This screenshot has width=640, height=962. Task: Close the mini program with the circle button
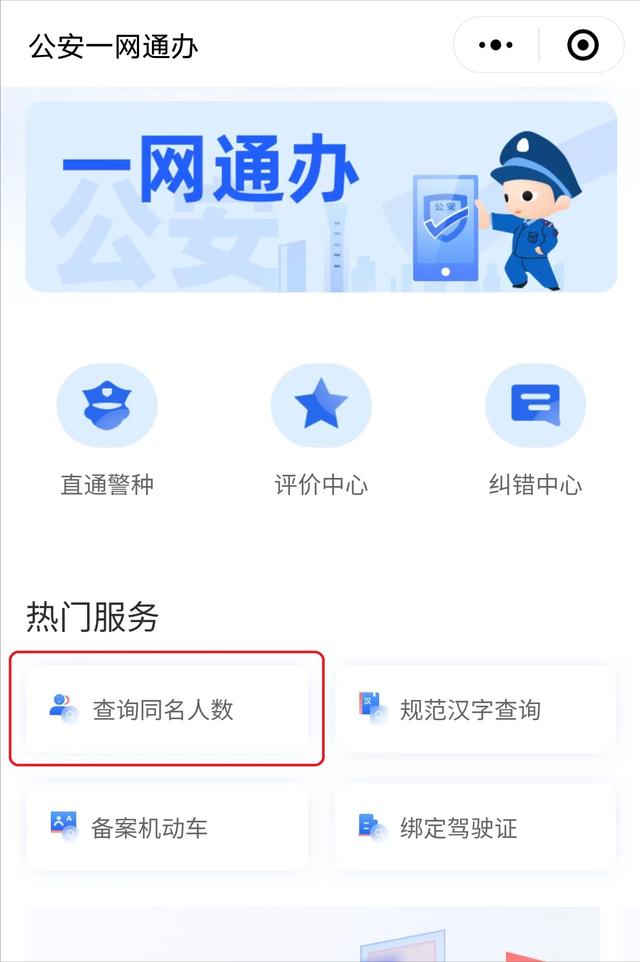(582, 46)
